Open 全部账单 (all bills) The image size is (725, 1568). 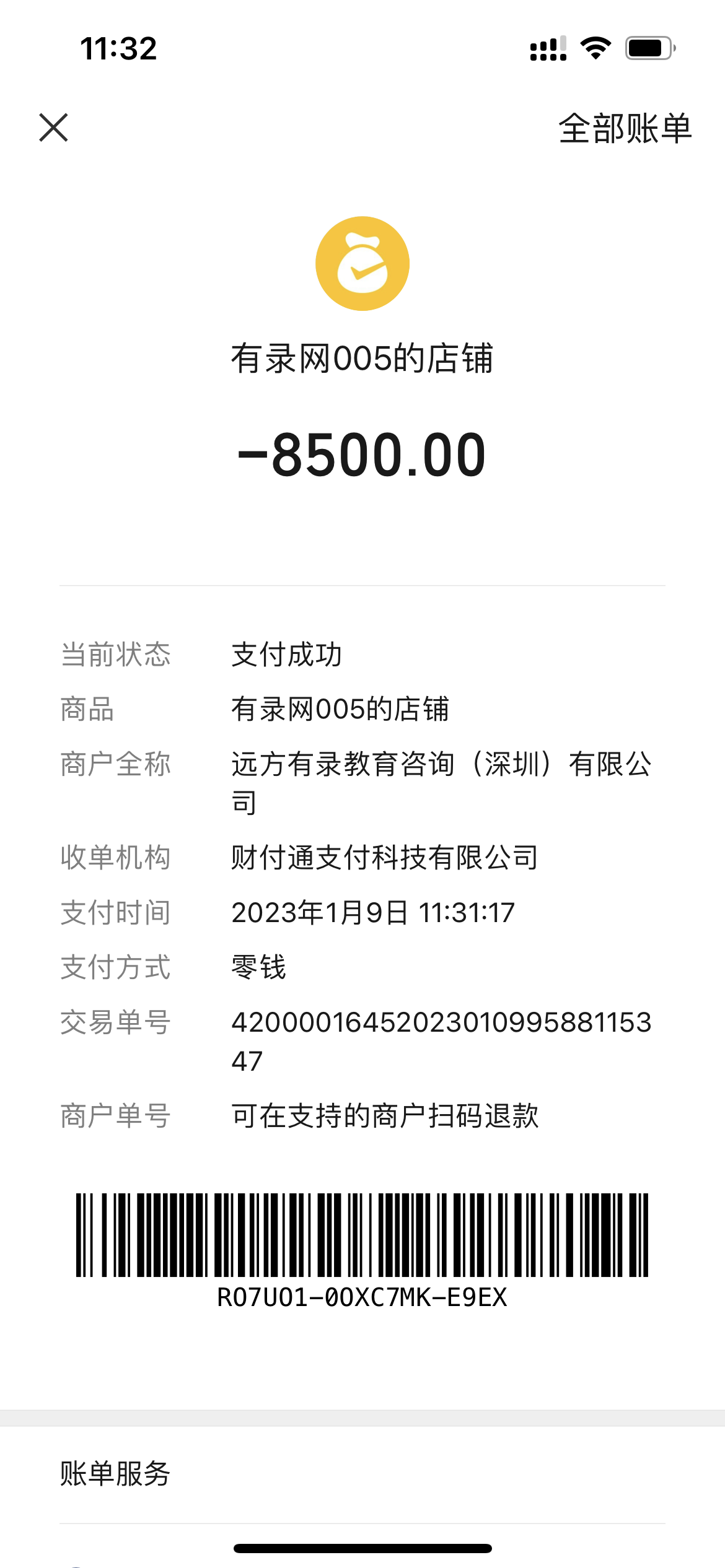coord(625,129)
